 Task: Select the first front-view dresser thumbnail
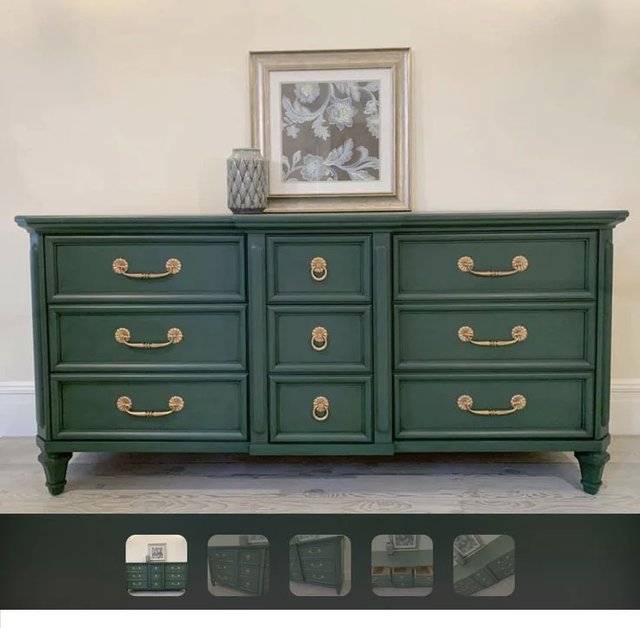pos(156,565)
